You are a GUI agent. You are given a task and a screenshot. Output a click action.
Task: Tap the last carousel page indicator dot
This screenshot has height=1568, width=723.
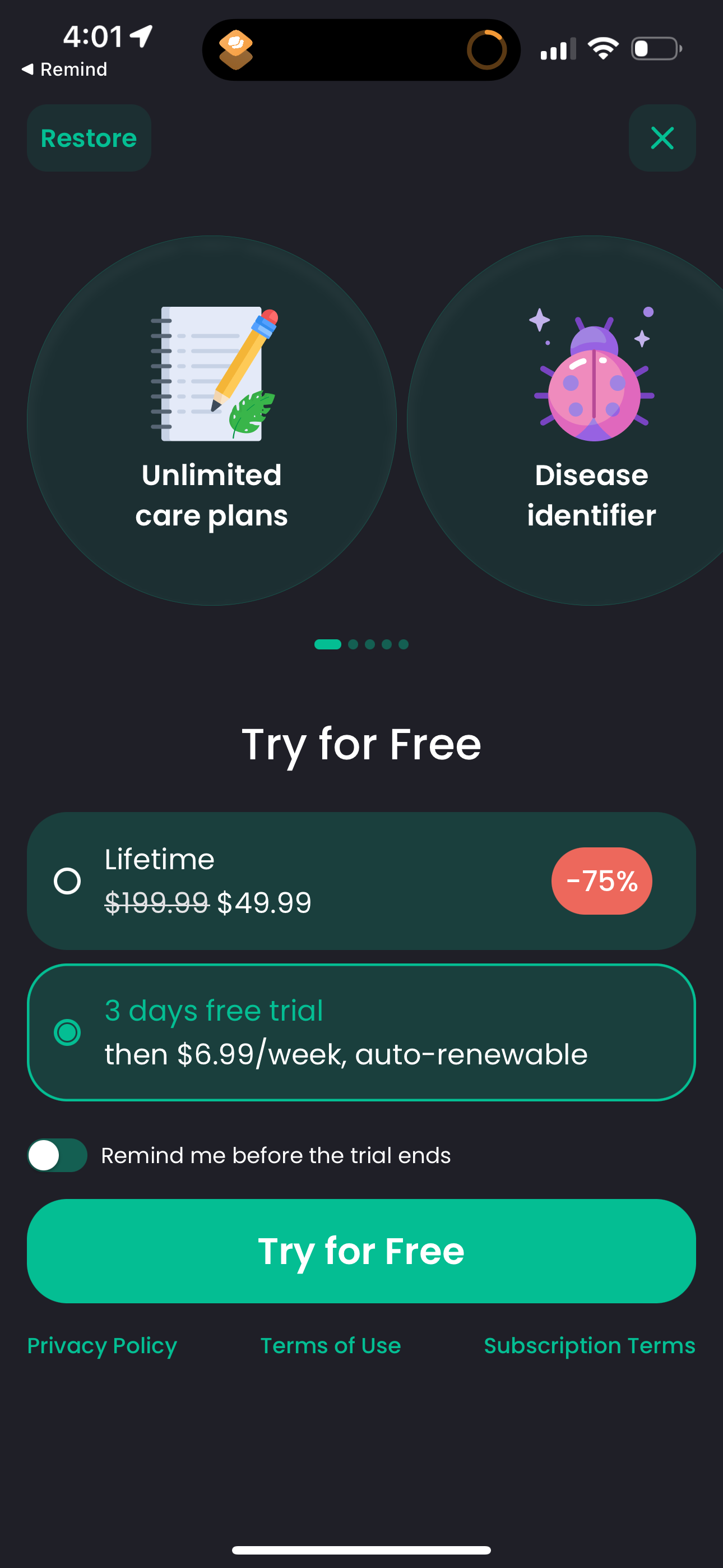click(x=404, y=644)
